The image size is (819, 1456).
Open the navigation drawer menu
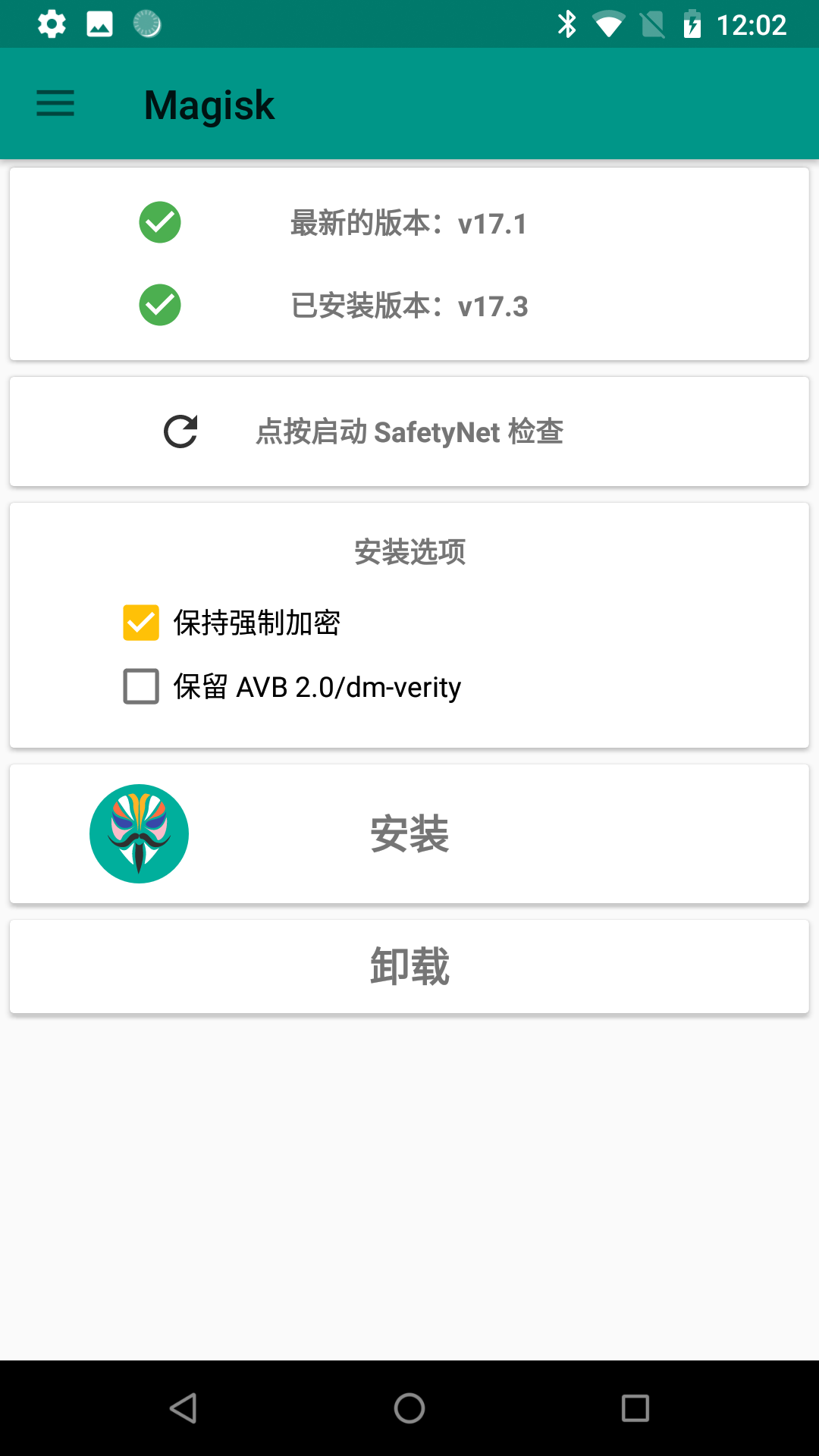coord(55,104)
